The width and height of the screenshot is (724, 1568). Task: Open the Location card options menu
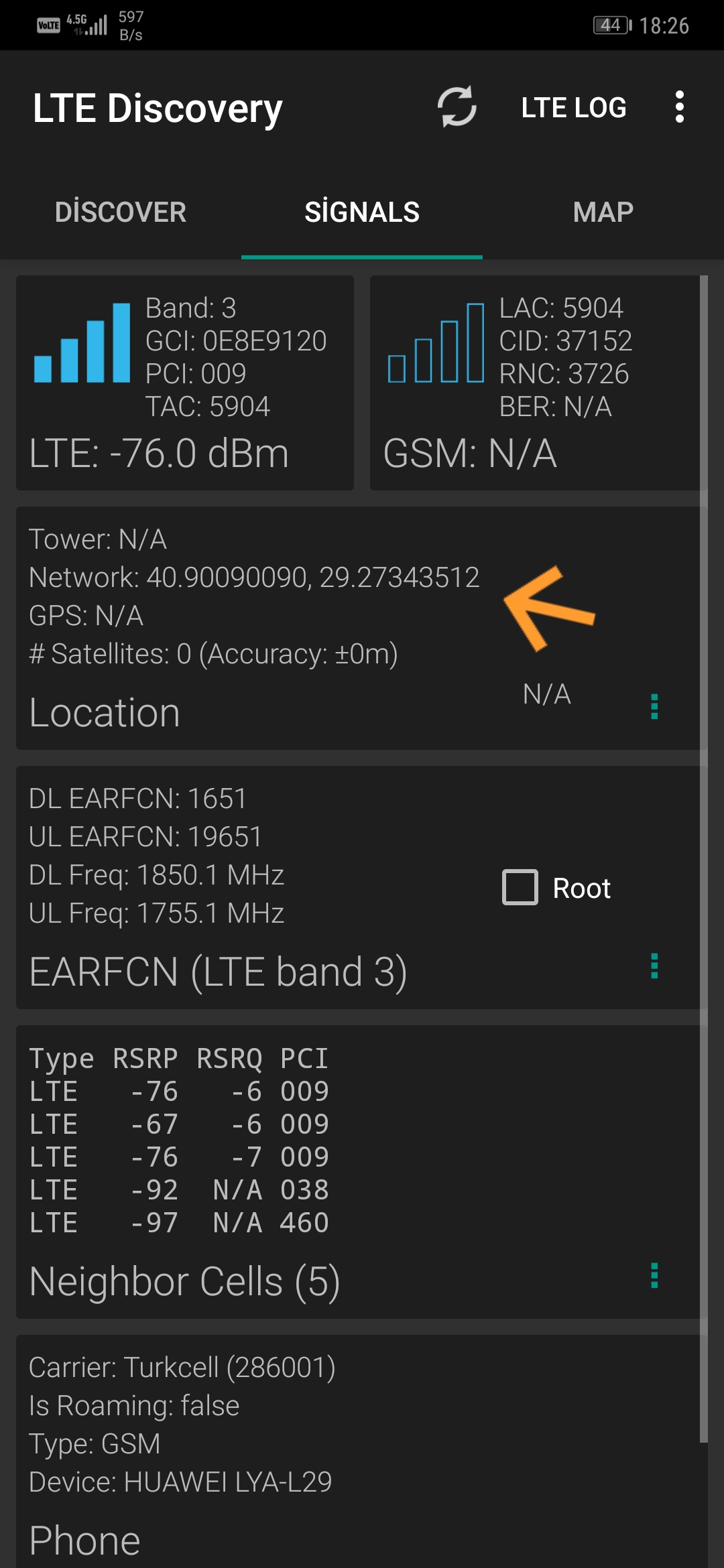(654, 706)
